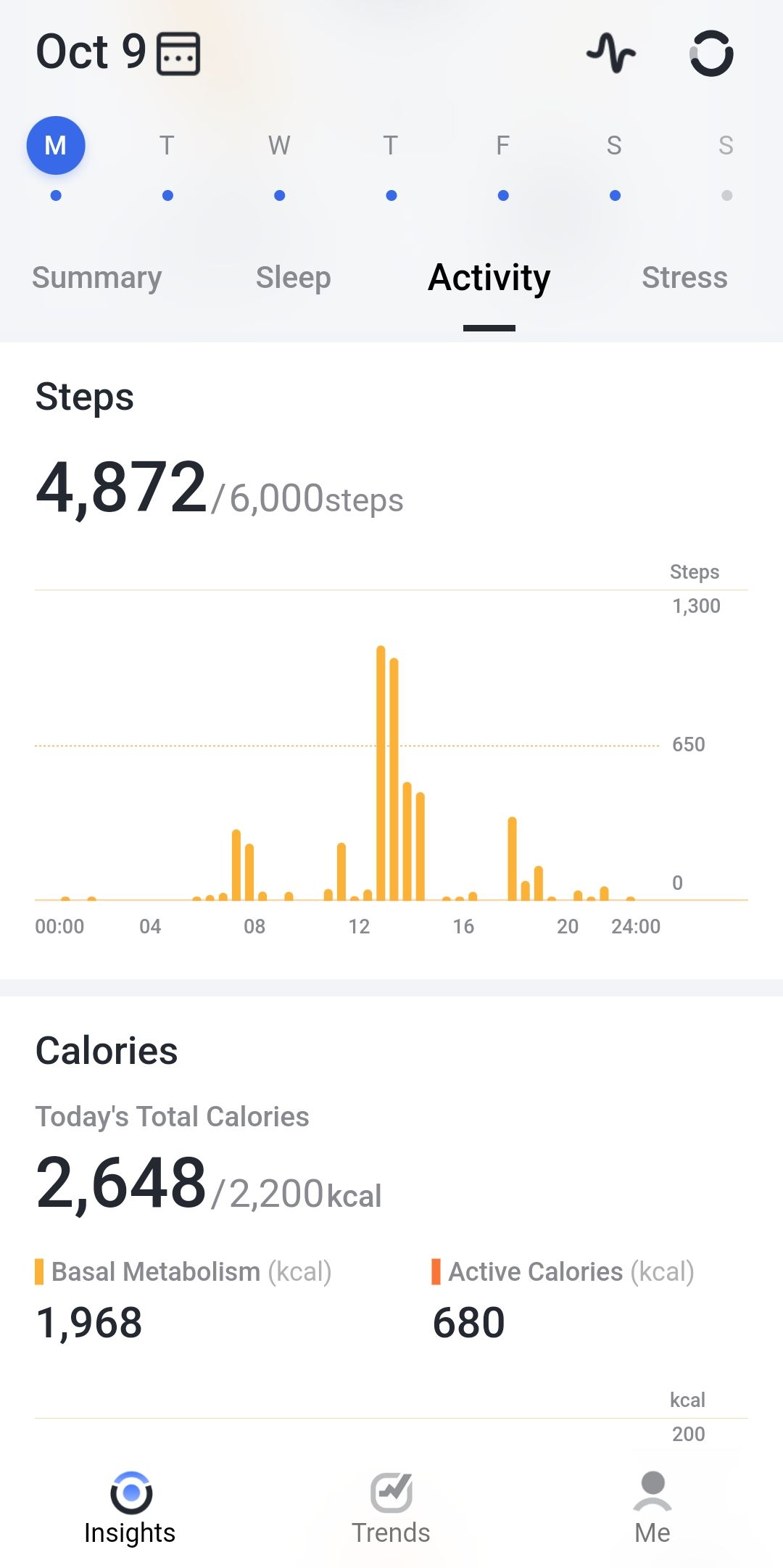Image resolution: width=783 pixels, height=1568 pixels.
Task: Go to the Me tab
Action: pos(652,1509)
